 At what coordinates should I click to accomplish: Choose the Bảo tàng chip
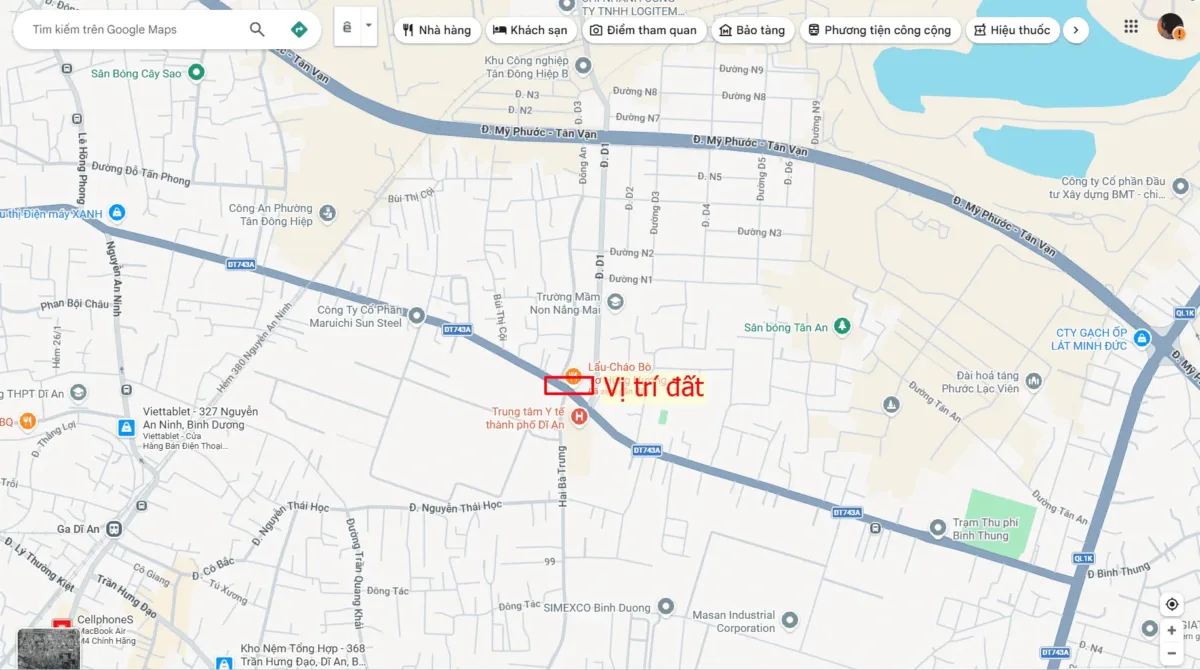[x=753, y=30]
